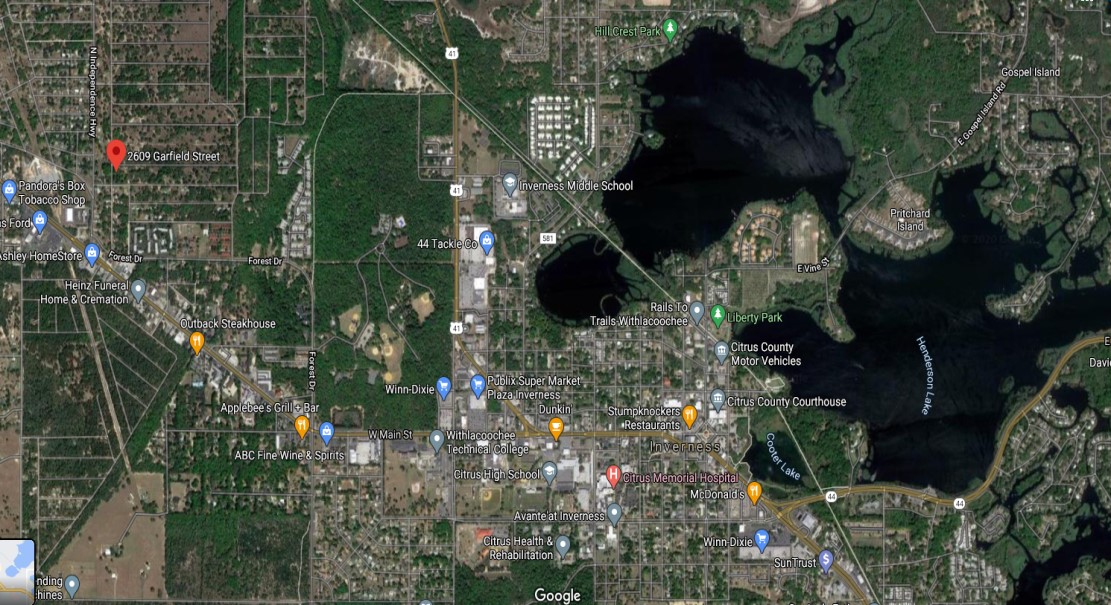
Task: Open Citrus Memorial Hospital marker
Action: (613, 478)
